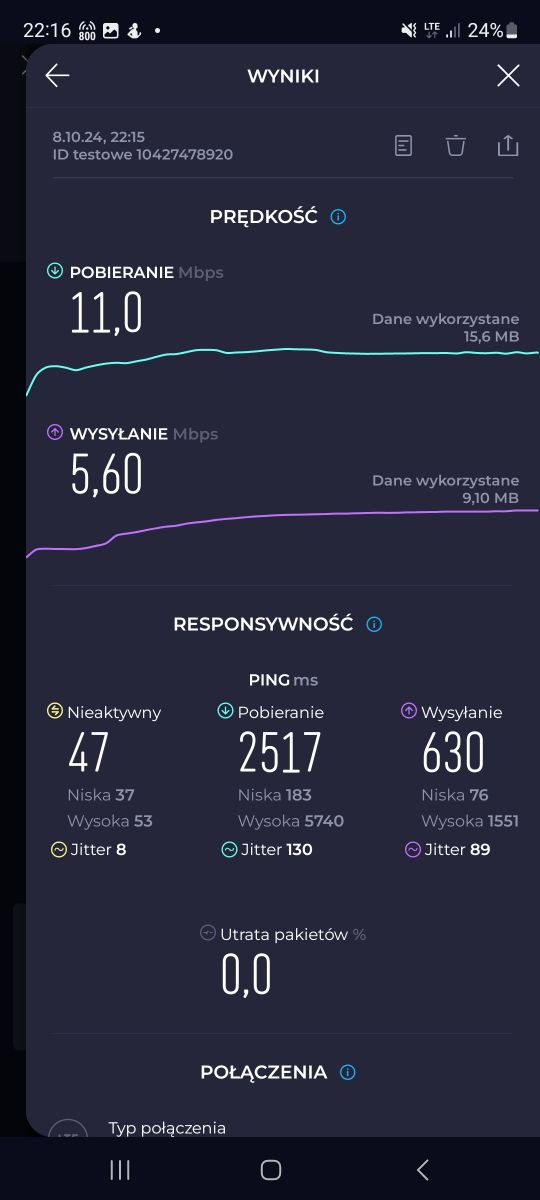Show info about Połączenia
The image size is (540, 1200).
click(x=348, y=1072)
